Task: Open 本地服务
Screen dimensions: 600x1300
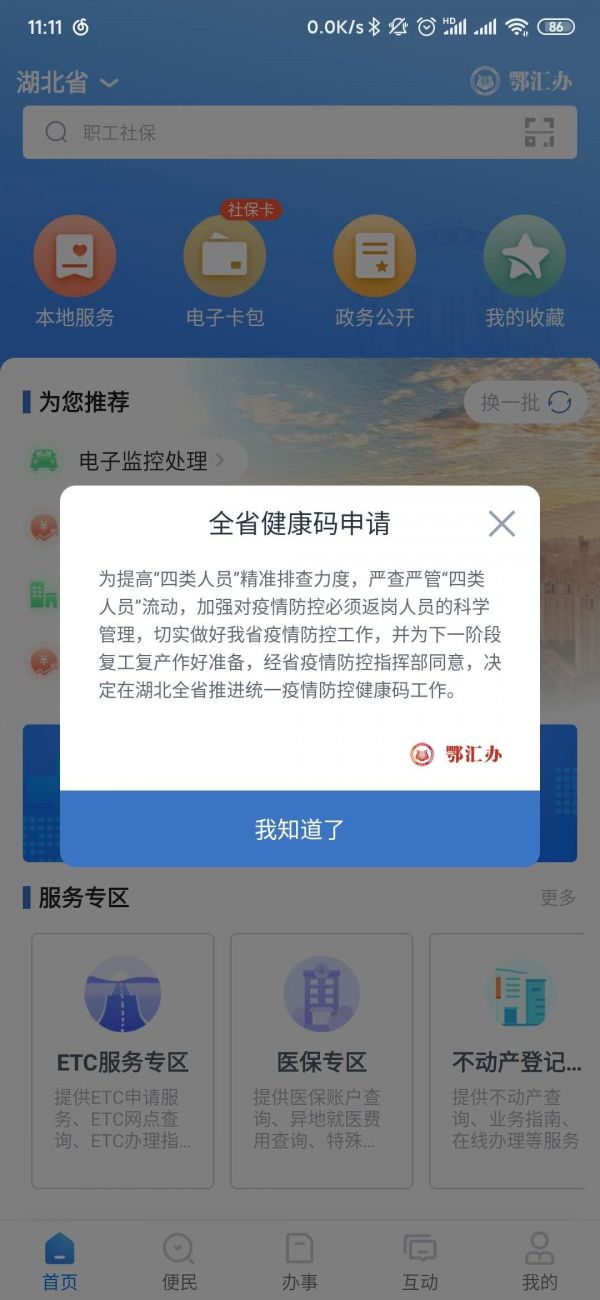Action: (x=75, y=272)
